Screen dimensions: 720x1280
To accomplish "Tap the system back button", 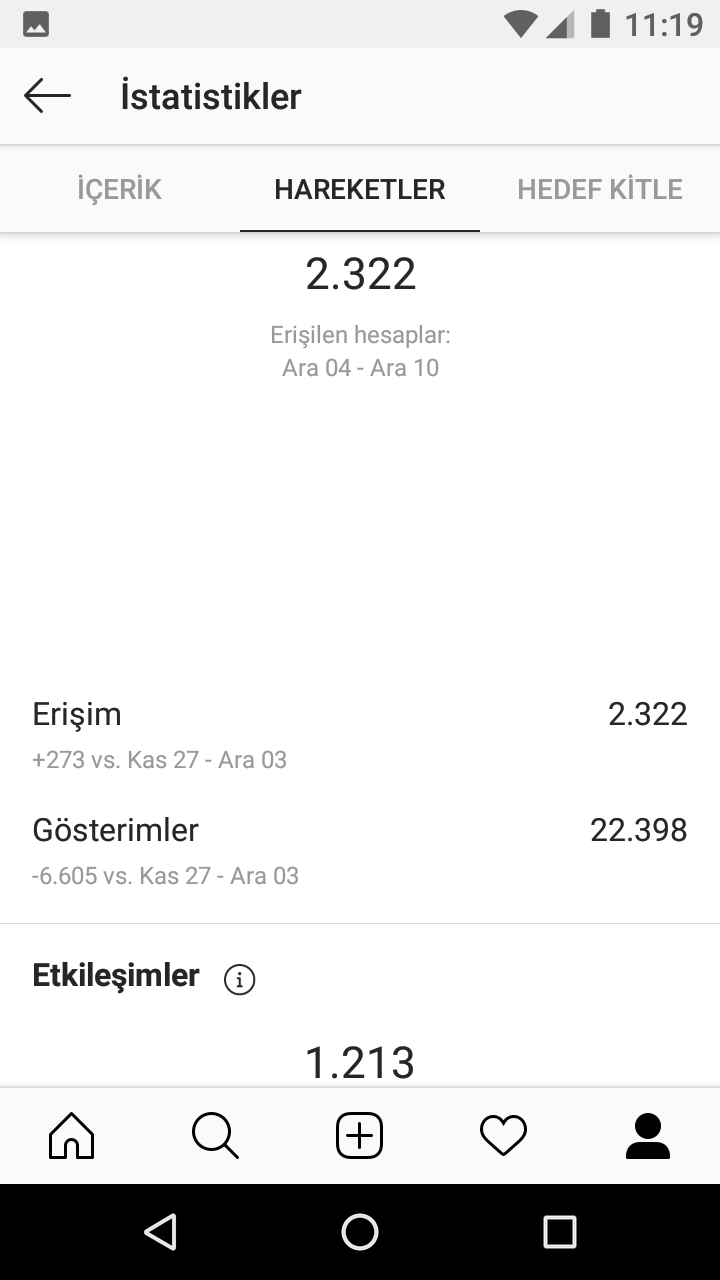I will [x=161, y=1232].
